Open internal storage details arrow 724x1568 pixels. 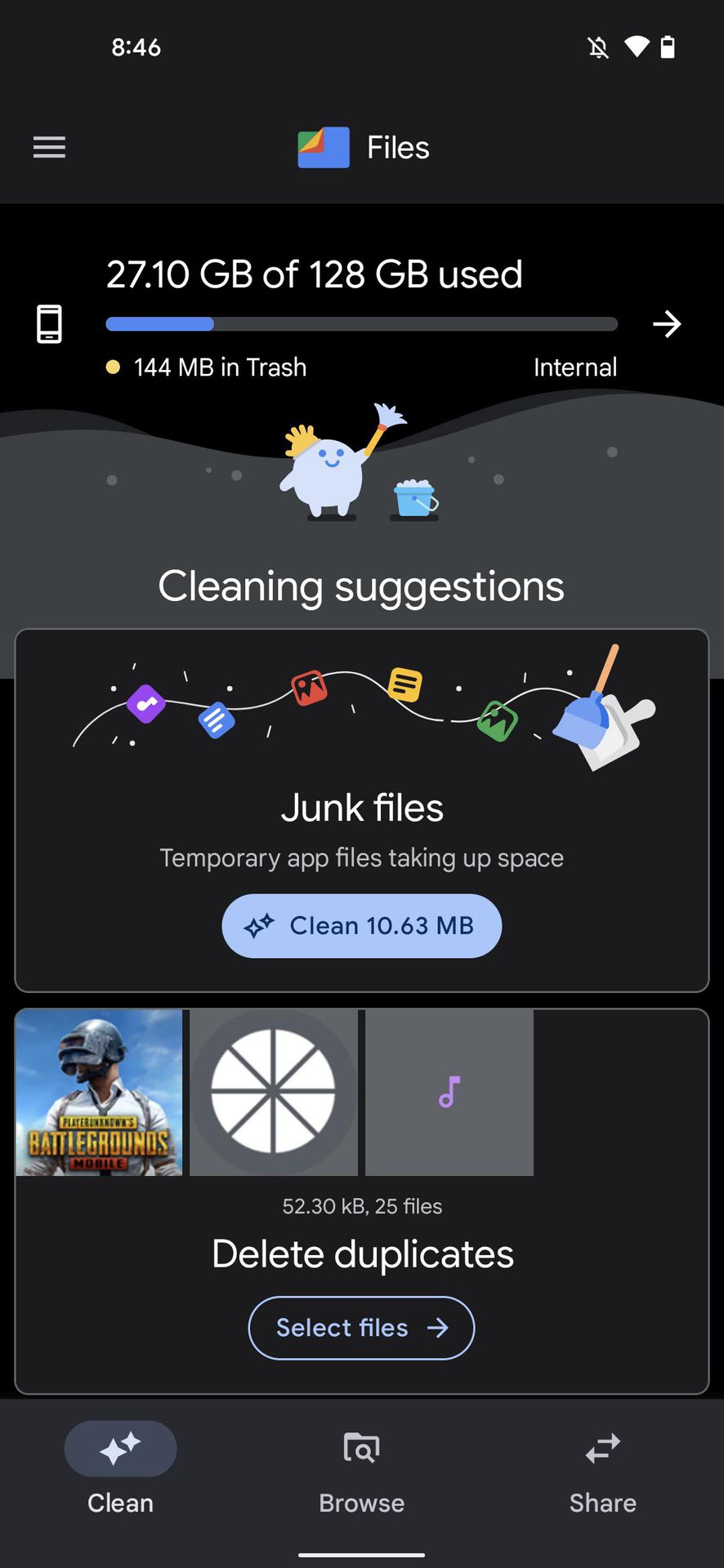667,324
